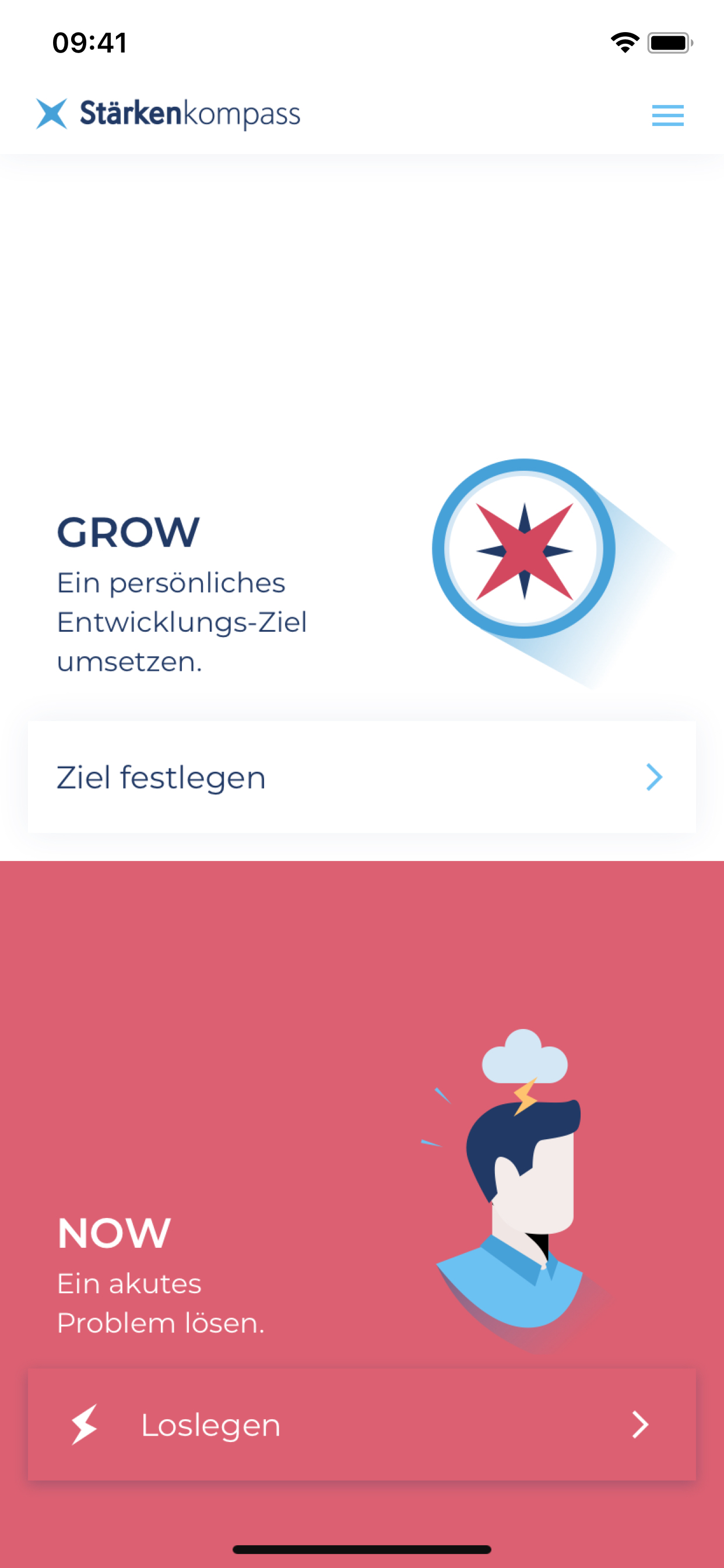This screenshot has height=1568, width=724.
Task: Tap the home indicator bar at the bottom
Action: 362,1549
